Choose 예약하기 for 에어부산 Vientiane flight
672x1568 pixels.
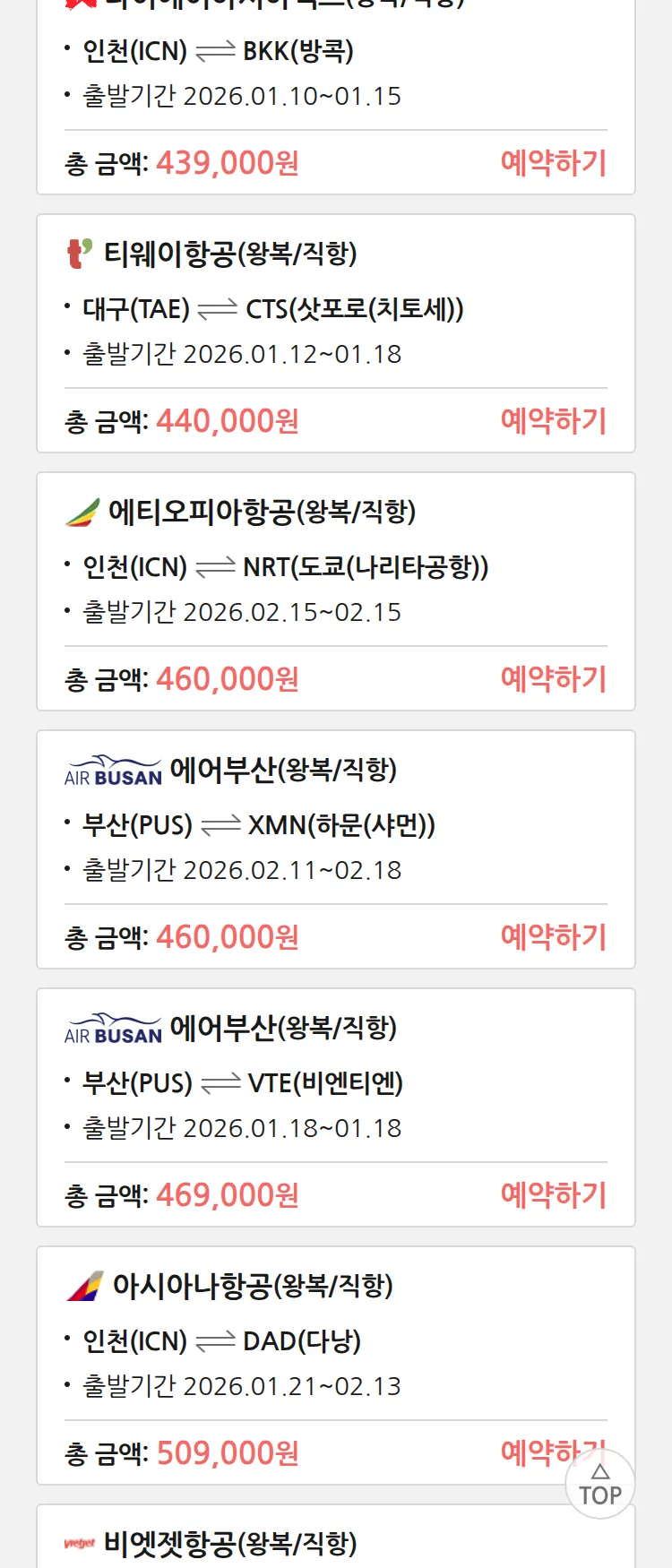click(553, 1195)
